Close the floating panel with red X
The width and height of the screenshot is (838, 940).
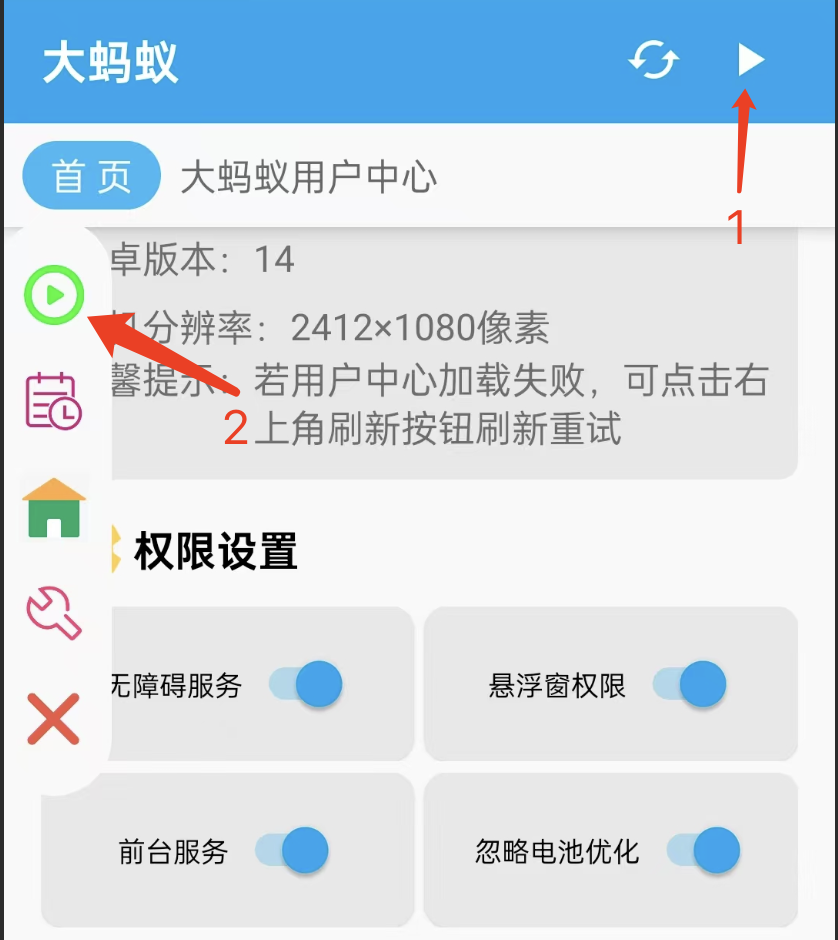53,719
